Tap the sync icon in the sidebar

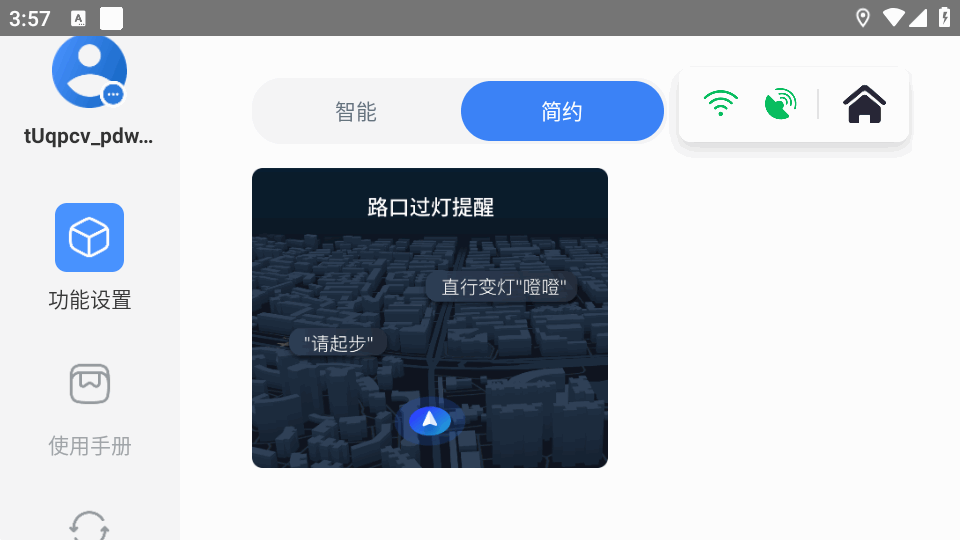click(90, 526)
